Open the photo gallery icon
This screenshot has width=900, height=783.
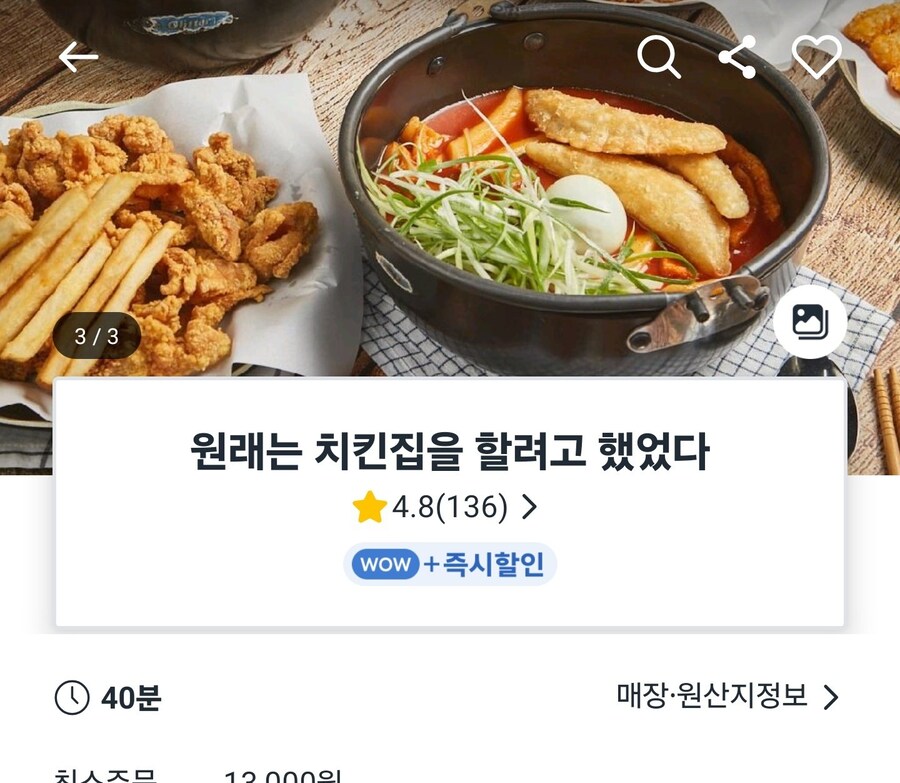[809, 321]
